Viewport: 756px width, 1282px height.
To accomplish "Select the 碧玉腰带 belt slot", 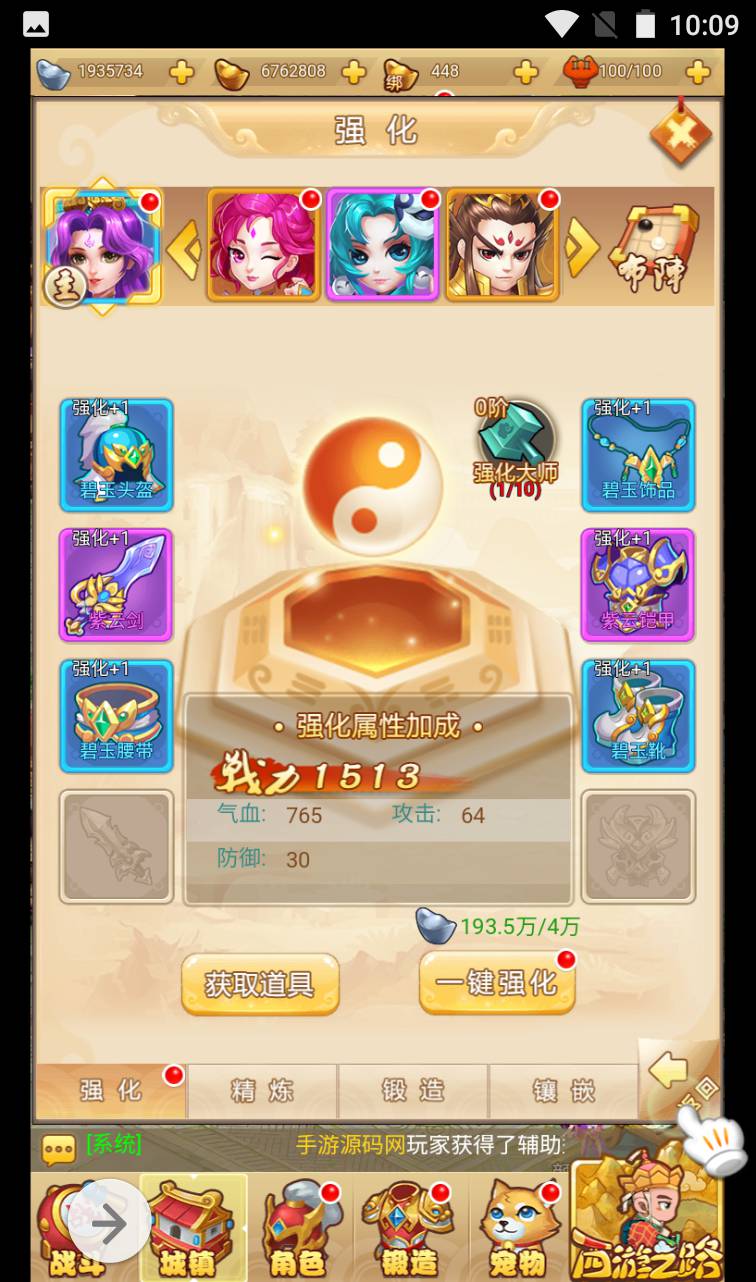I will (x=116, y=715).
